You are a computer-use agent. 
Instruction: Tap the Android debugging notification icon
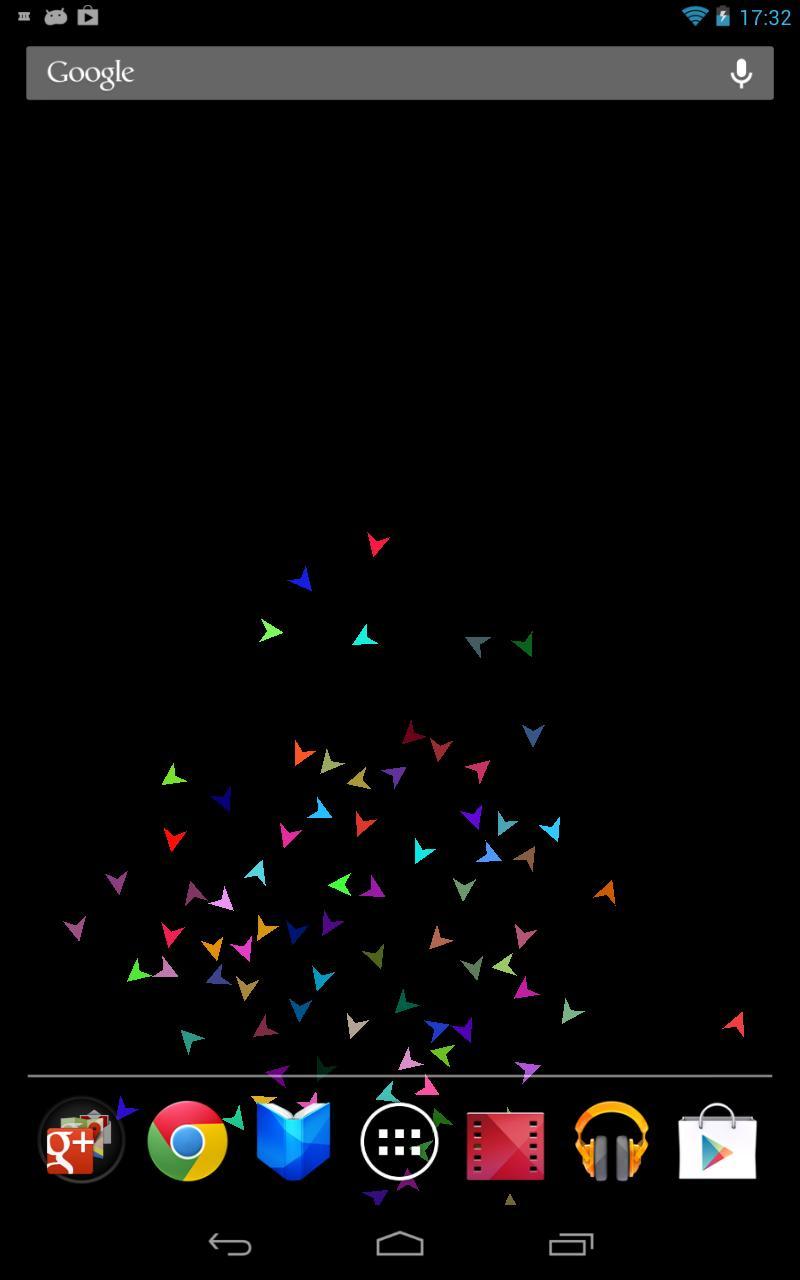click(55, 15)
